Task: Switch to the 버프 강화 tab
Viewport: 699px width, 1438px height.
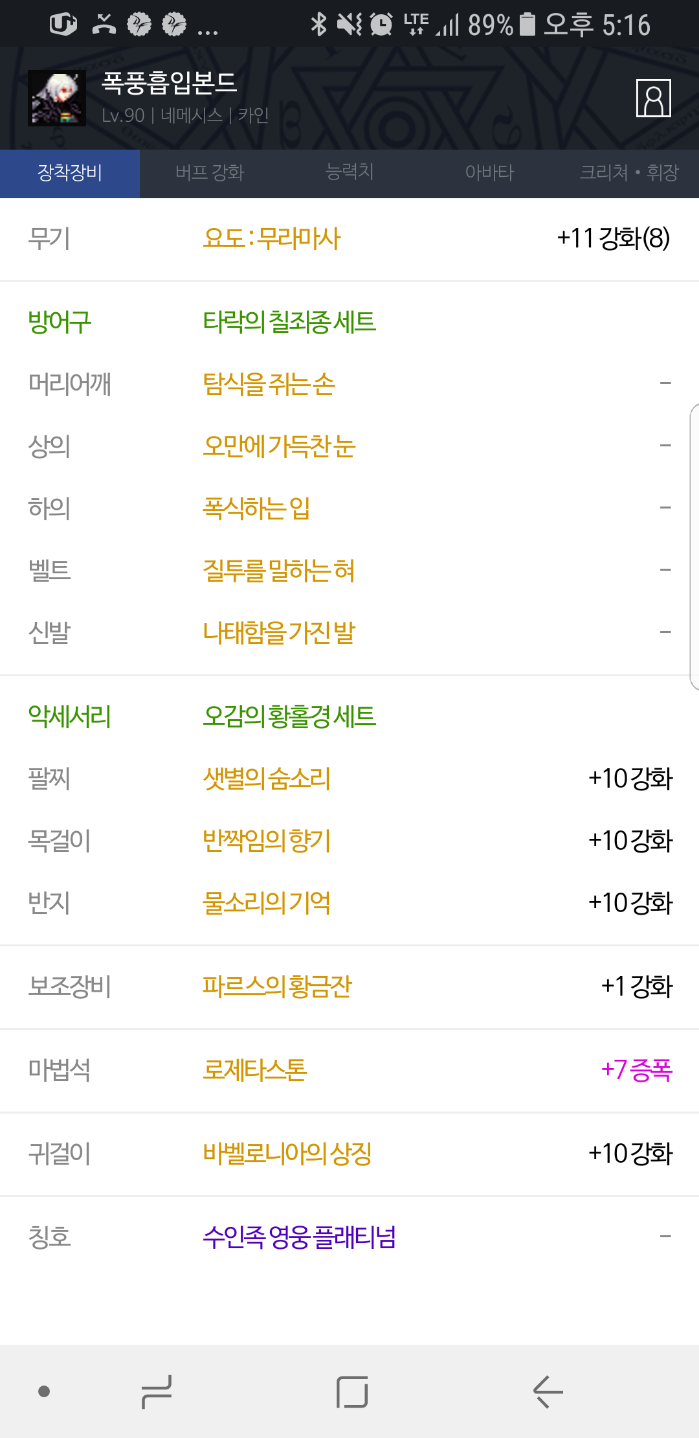Action: (x=209, y=173)
